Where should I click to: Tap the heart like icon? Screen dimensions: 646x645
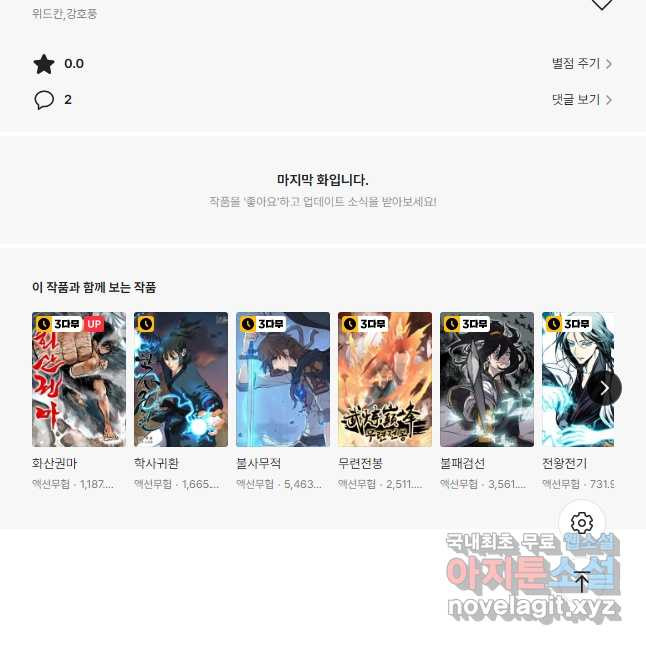coord(601,4)
